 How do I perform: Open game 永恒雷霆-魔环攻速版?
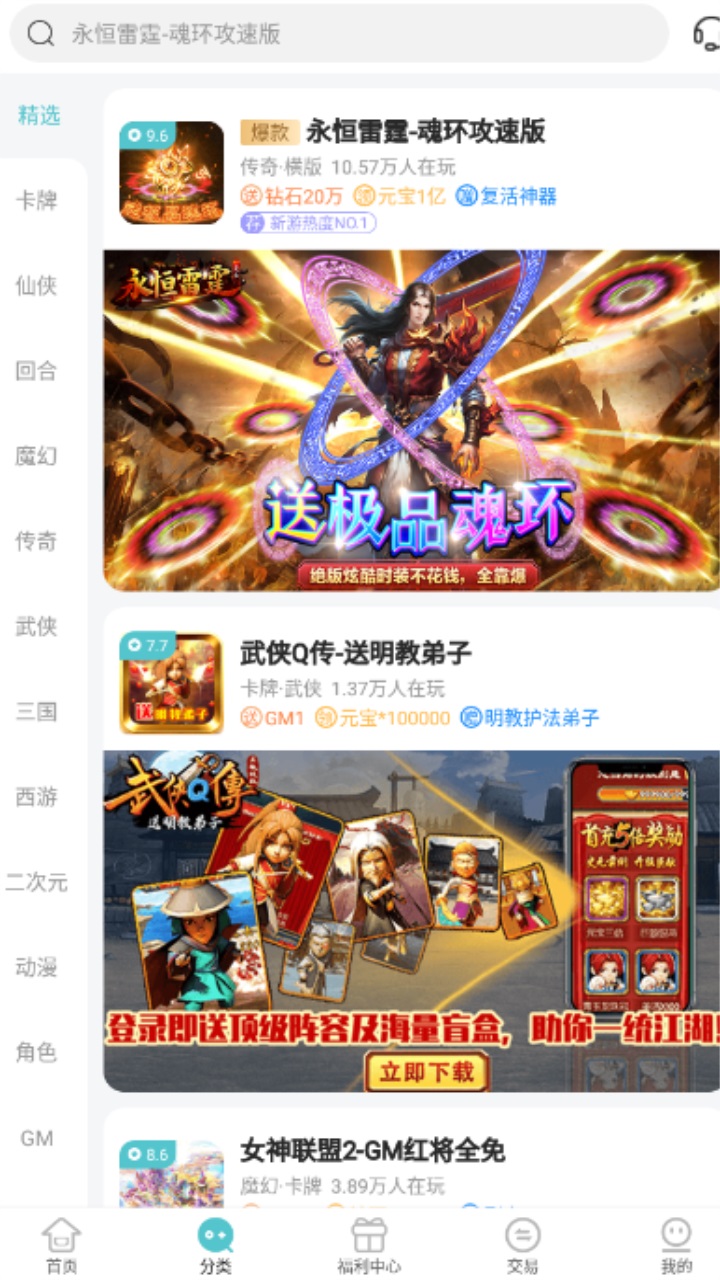(x=425, y=131)
